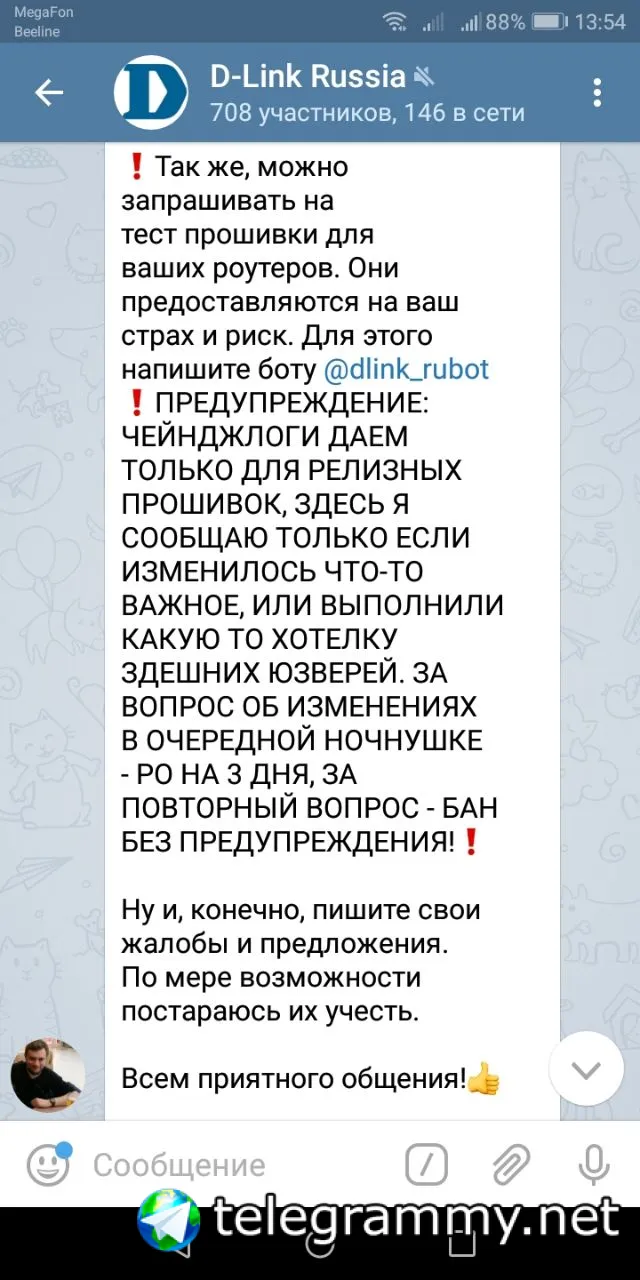Open the three-dot overflow menu
640x1280 pixels.
597,93
